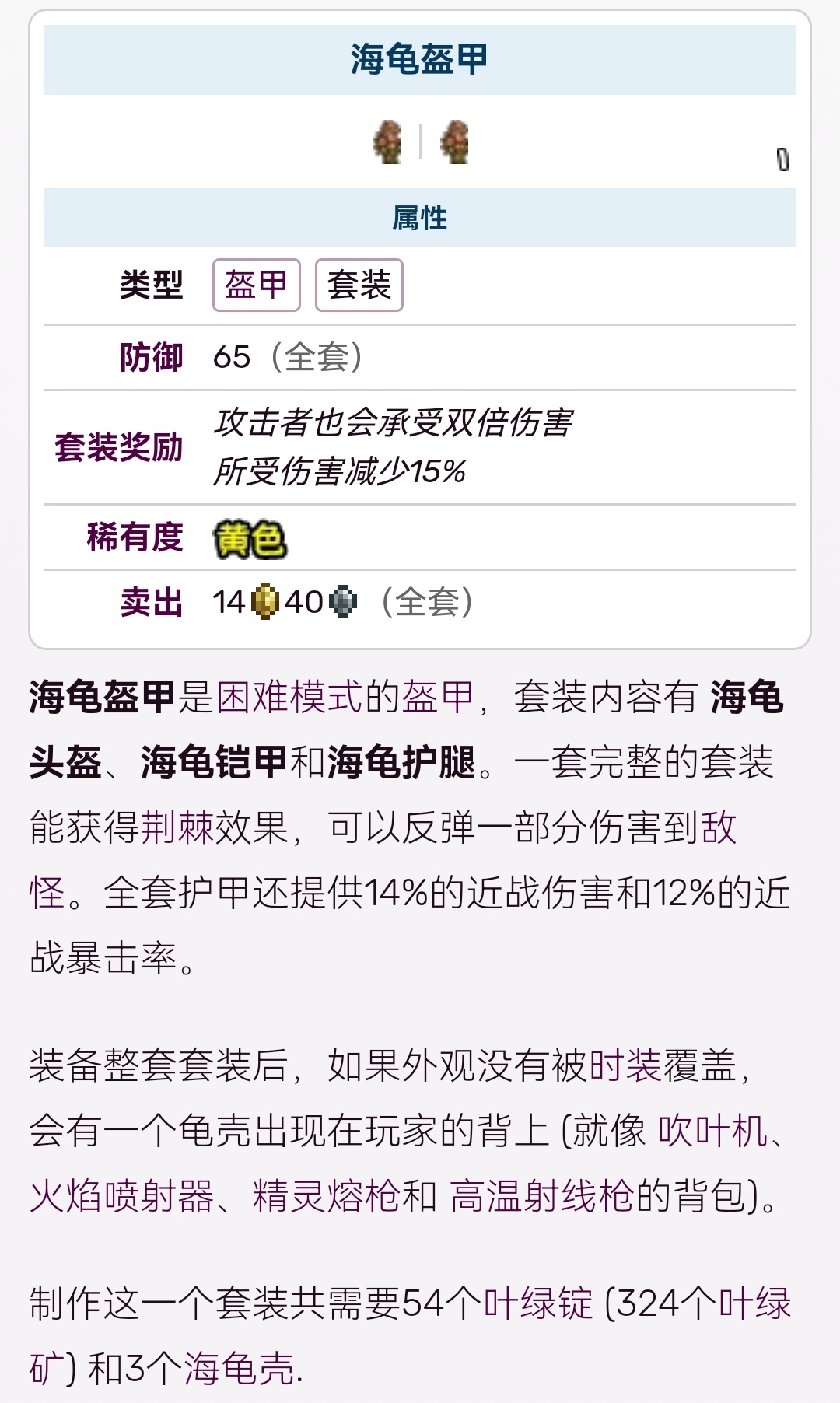Image resolution: width=840 pixels, height=1403 pixels.
Task: Open the 高温射线枪 link
Action: point(541,1196)
